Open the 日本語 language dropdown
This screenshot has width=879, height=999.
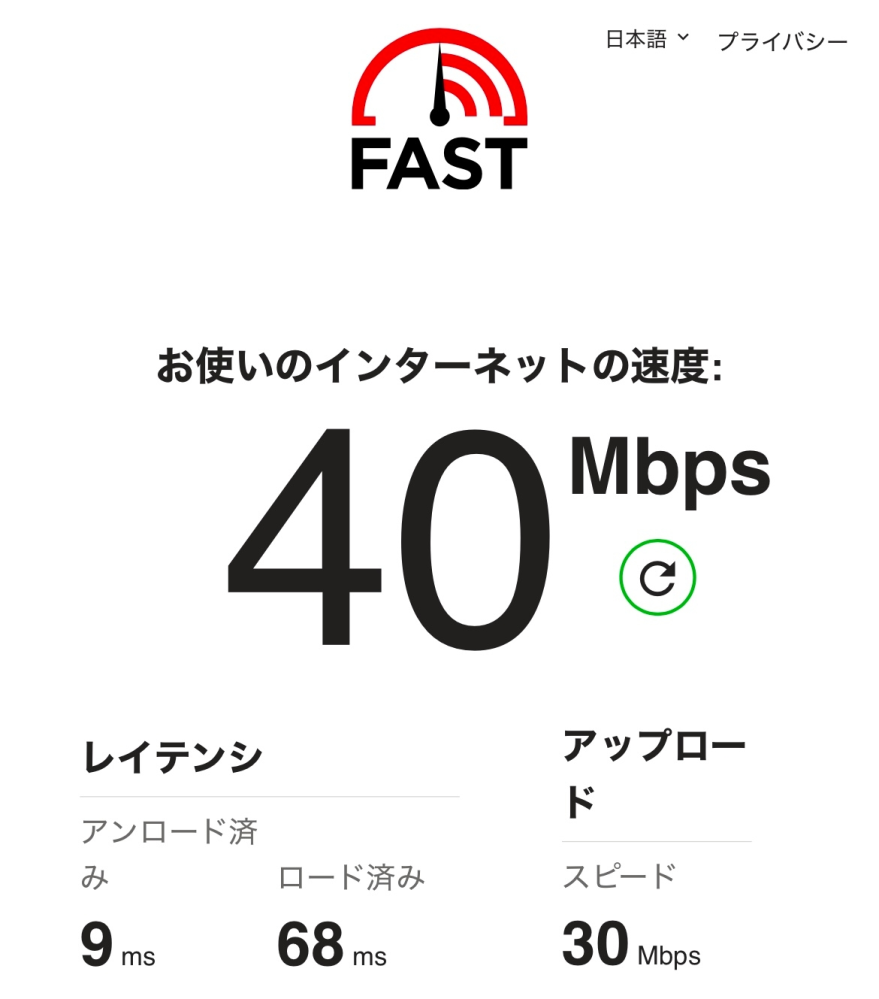647,39
